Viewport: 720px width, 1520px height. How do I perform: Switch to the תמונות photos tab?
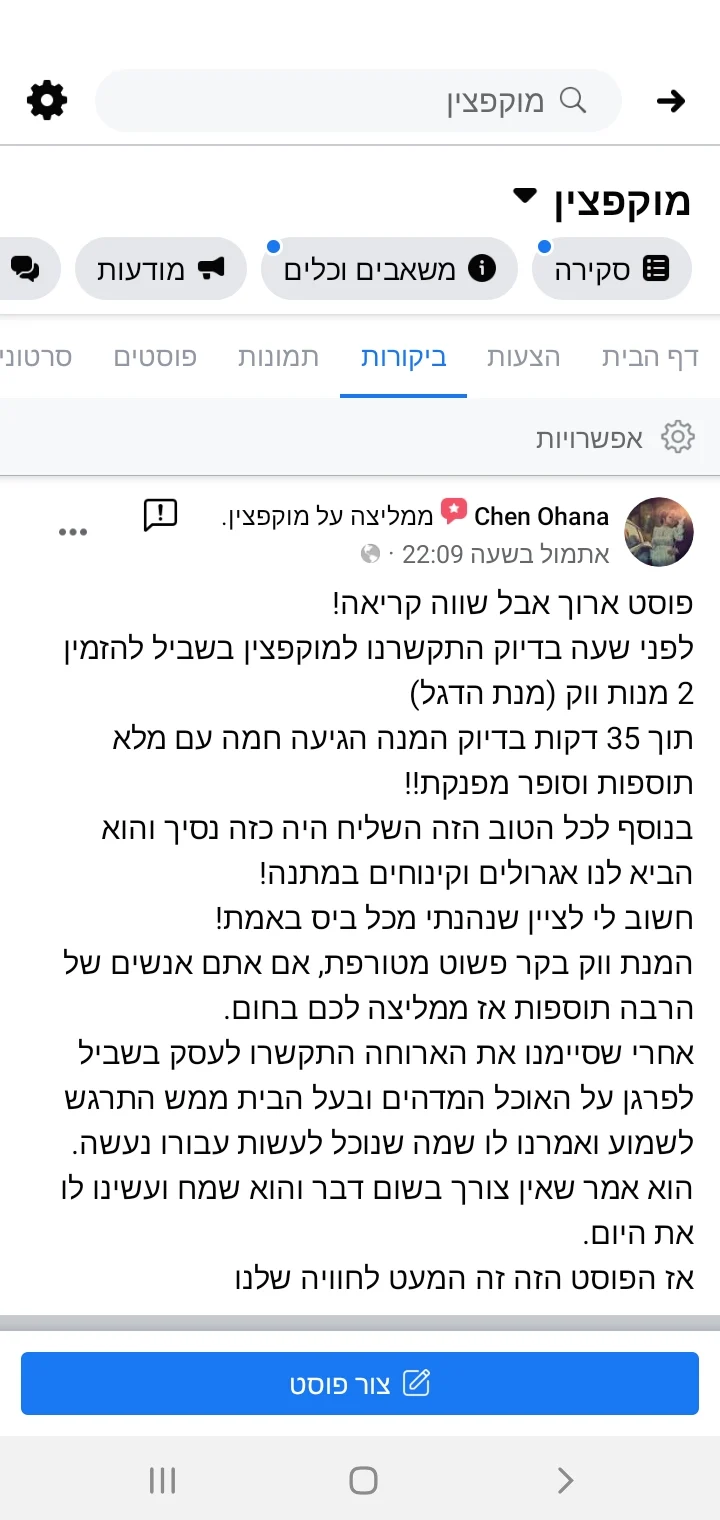(x=278, y=357)
